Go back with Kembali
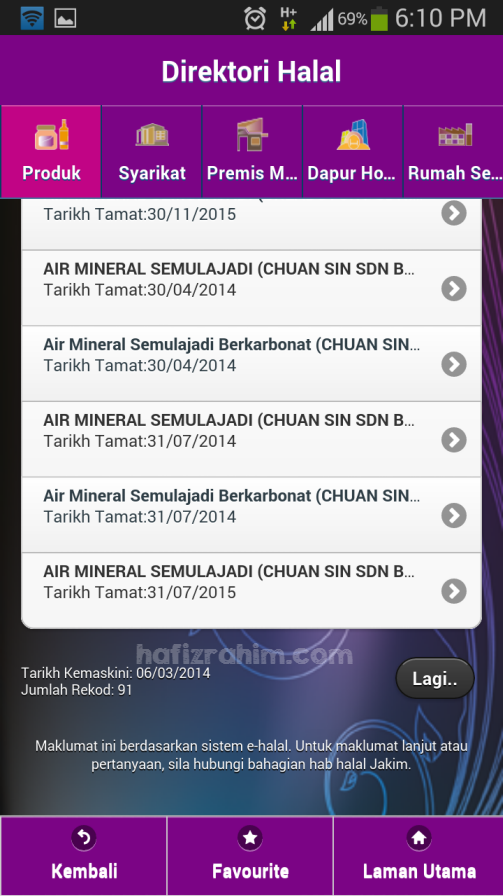 coord(84,855)
